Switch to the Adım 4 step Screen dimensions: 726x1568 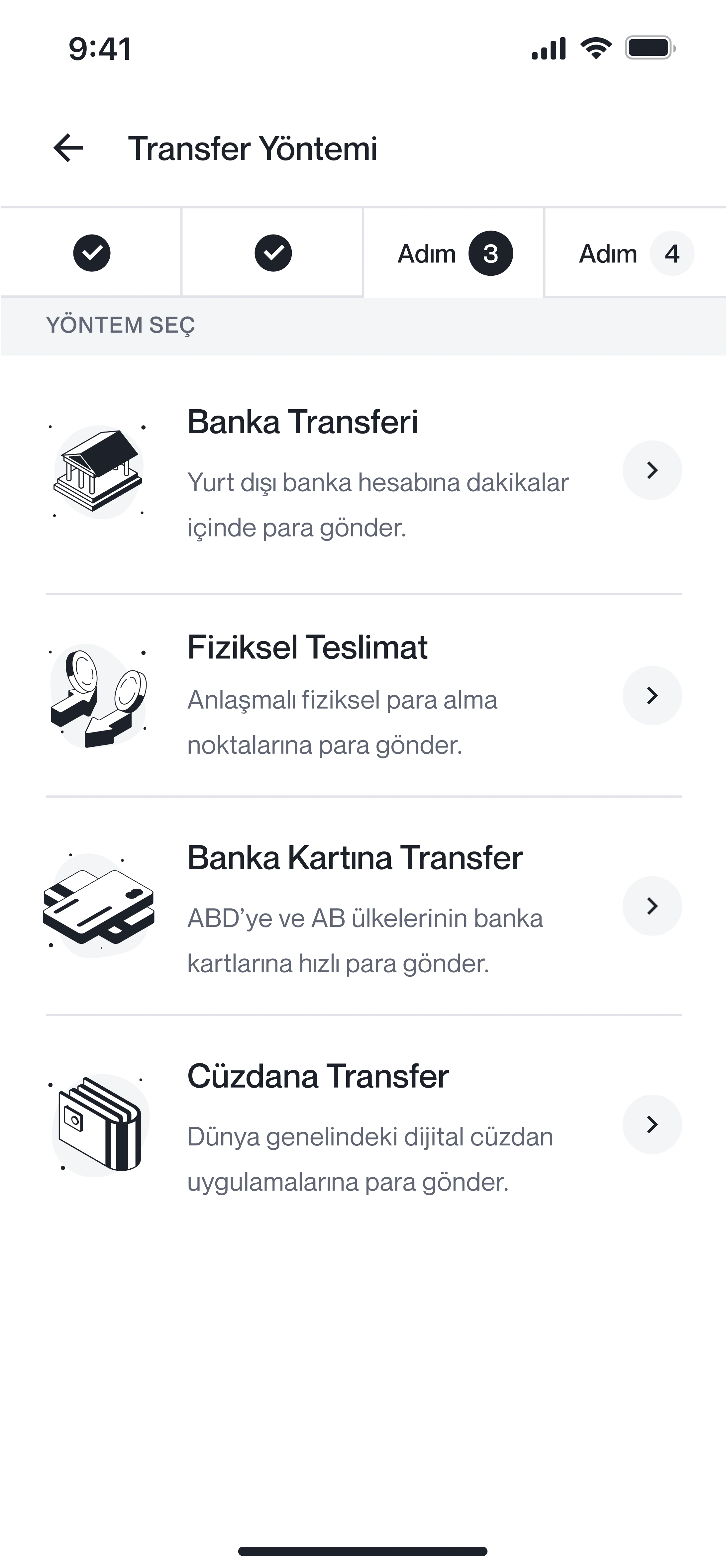click(635, 253)
